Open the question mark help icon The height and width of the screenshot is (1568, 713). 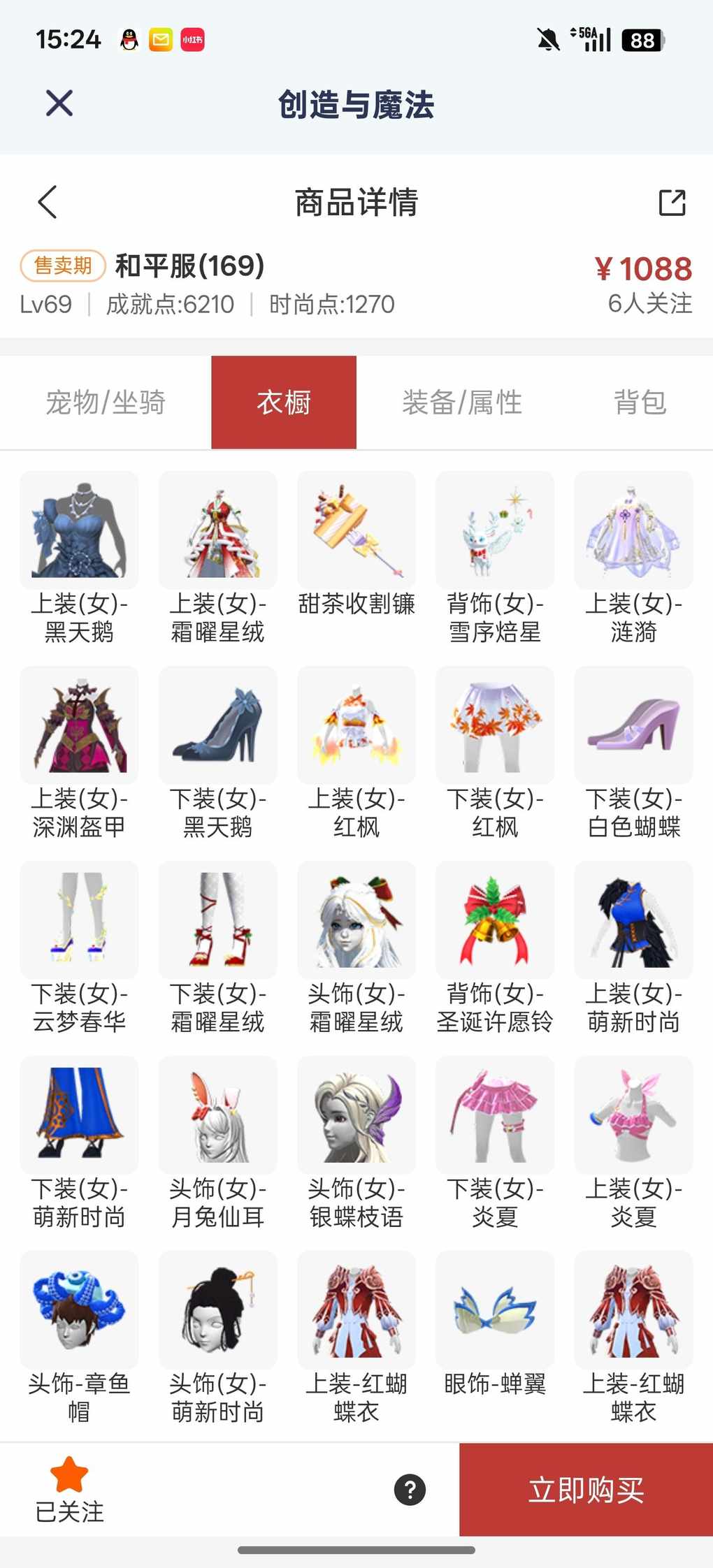(410, 1489)
